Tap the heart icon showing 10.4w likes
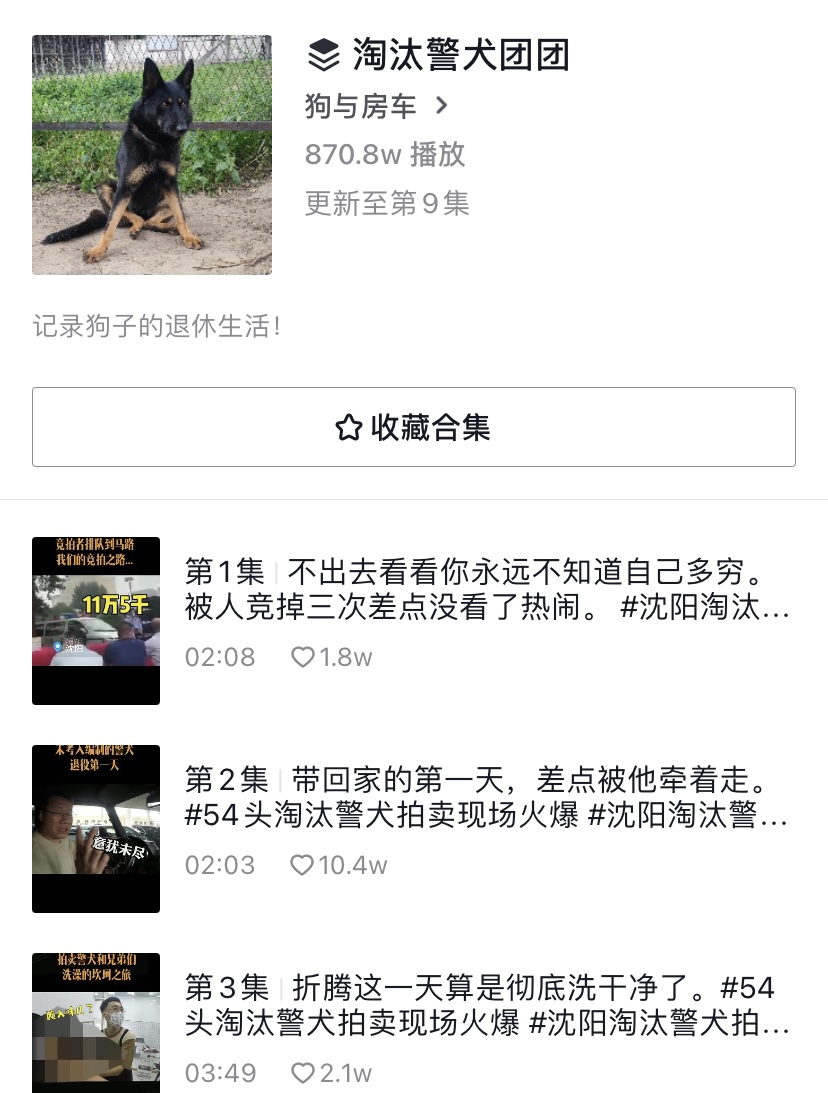828x1093 pixels. tap(303, 864)
